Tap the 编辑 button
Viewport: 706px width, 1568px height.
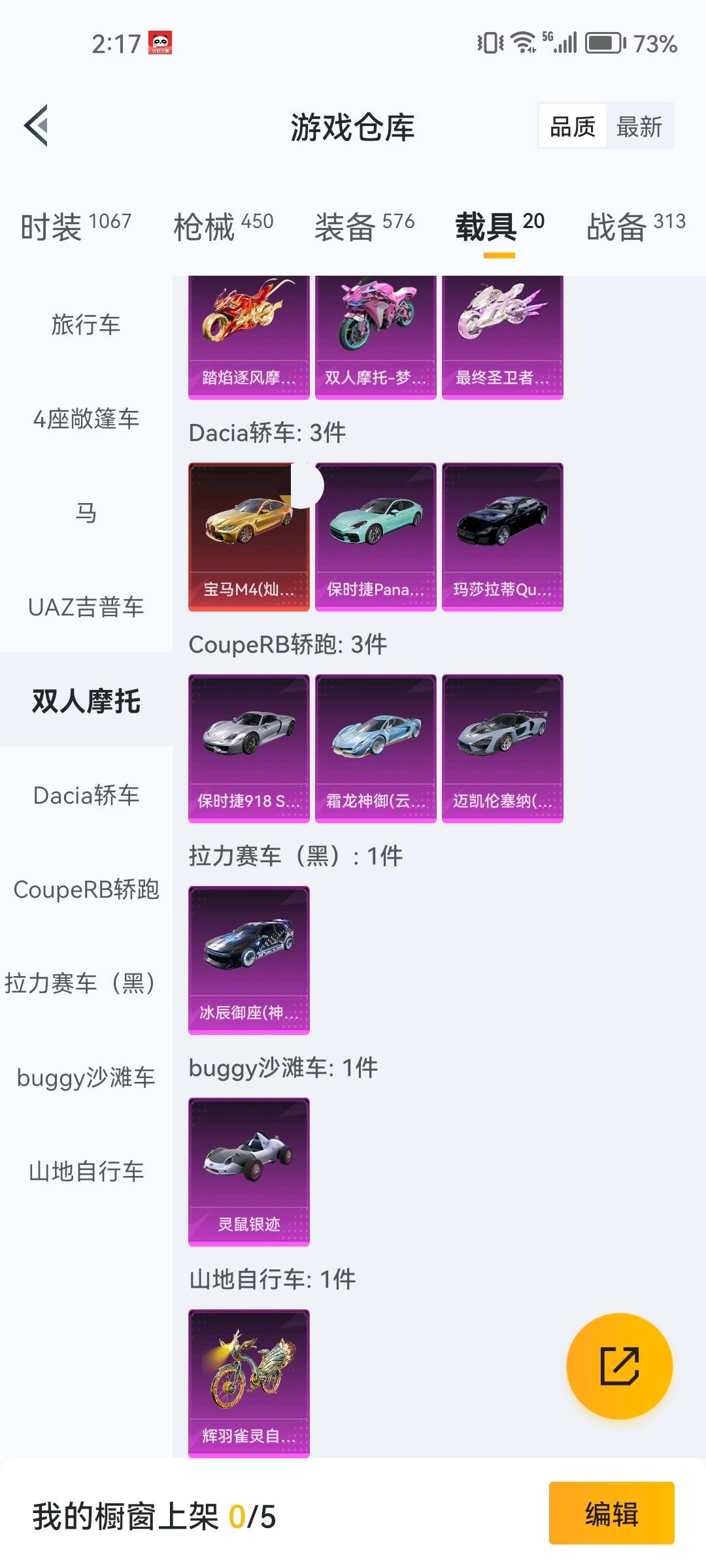[611, 1513]
